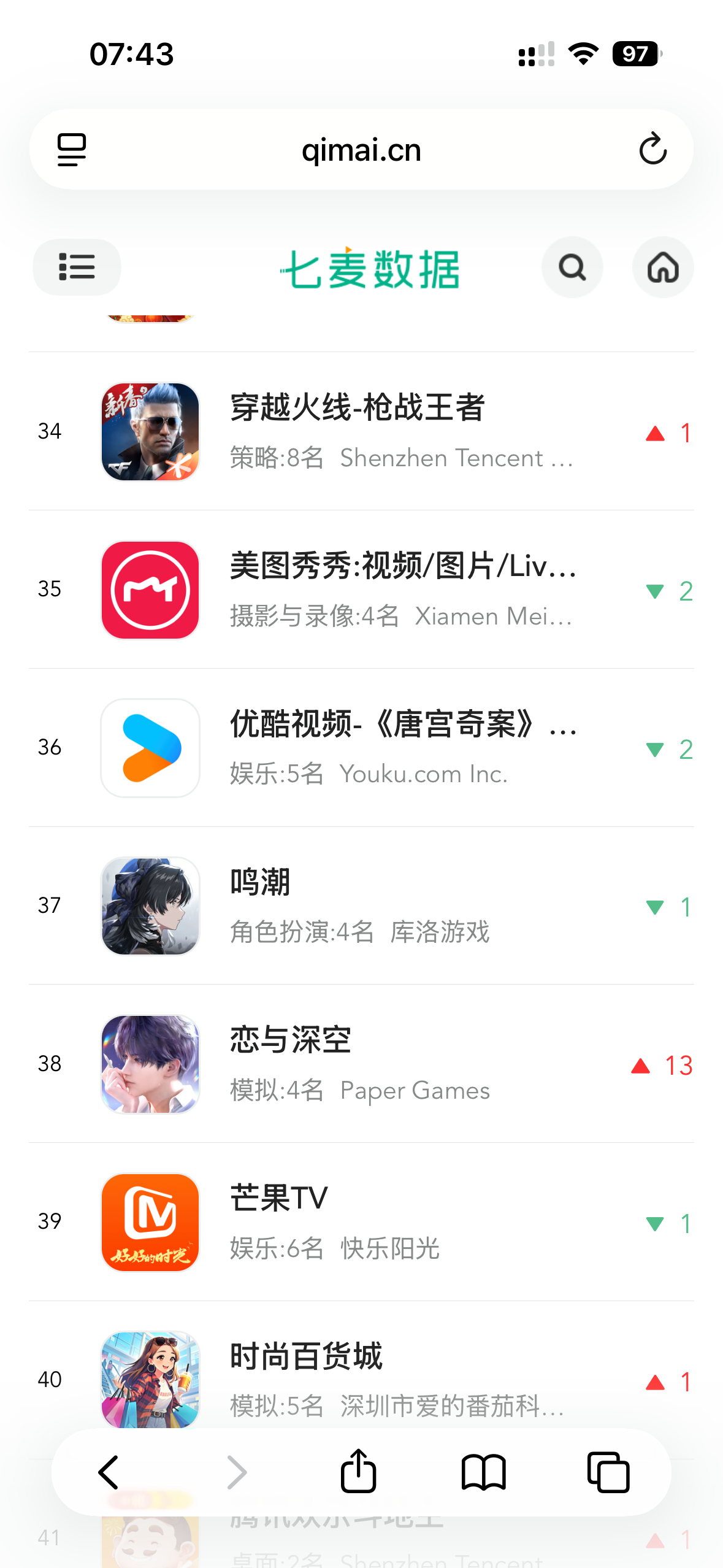The height and width of the screenshot is (1568, 723).
Task: Share this page from Safari toolbar
Action: (358, 1472)
